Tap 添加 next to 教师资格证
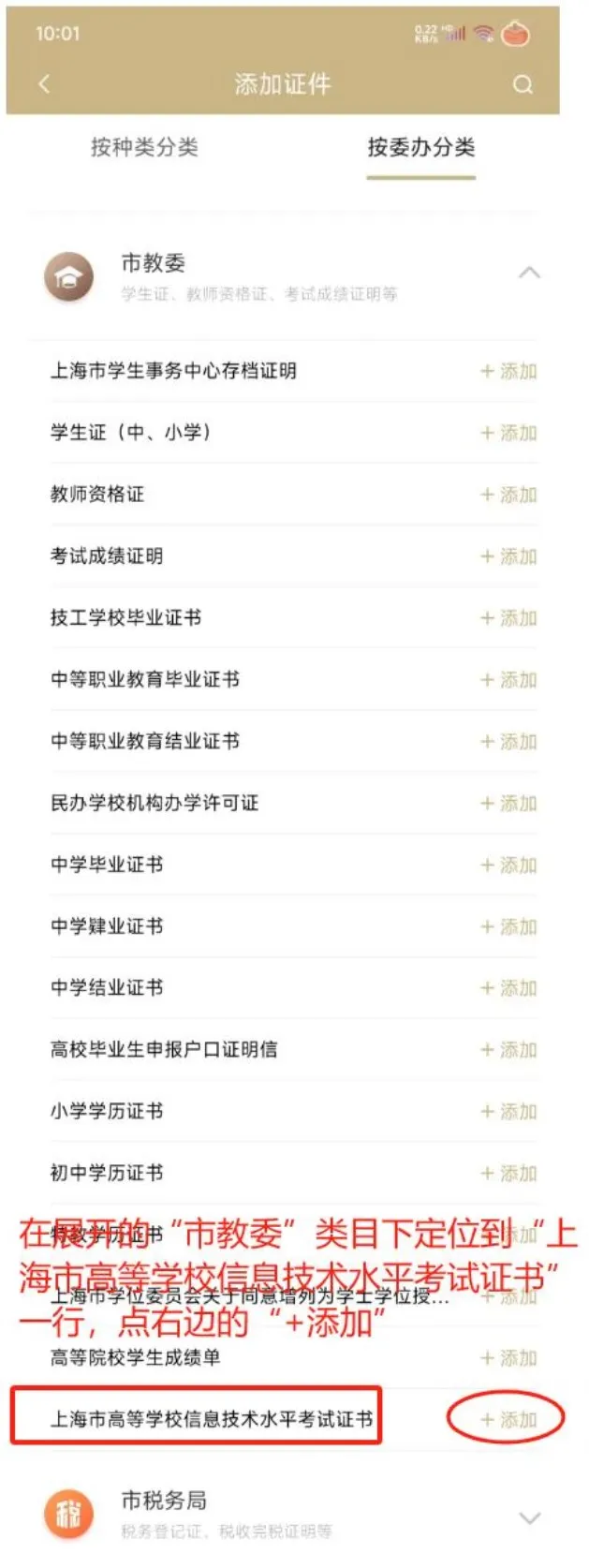The height and width of the screenshot is (1568, 589). click(x=508, y=495)
